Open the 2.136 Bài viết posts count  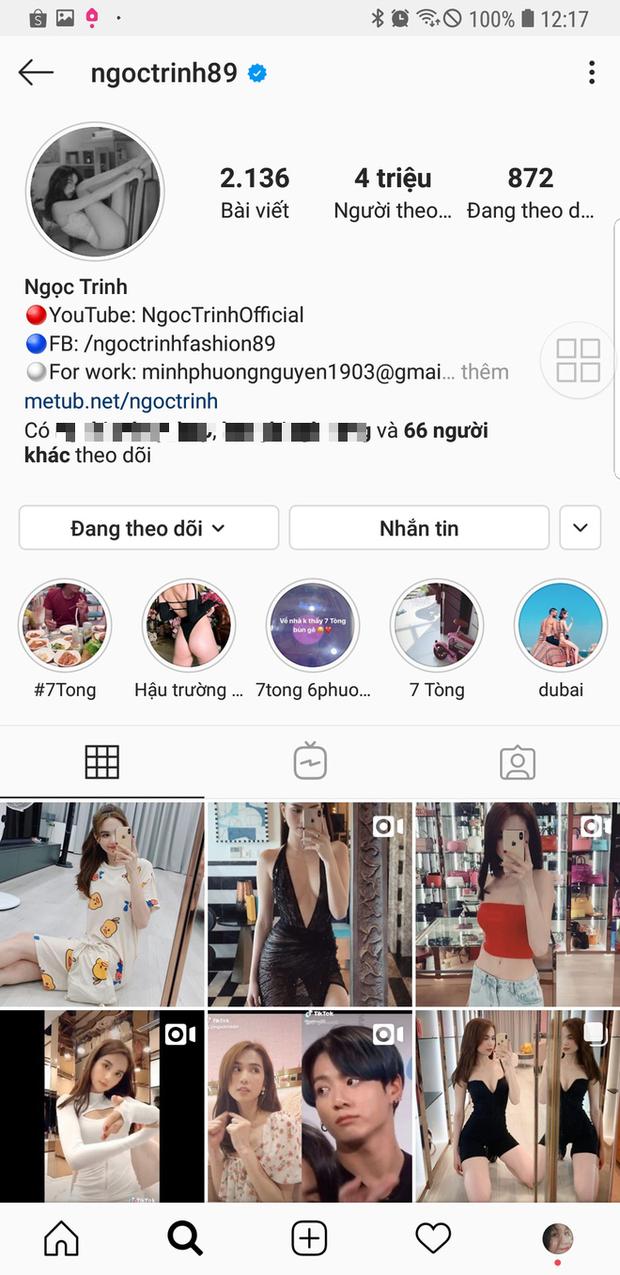click(x=254, y=190)
